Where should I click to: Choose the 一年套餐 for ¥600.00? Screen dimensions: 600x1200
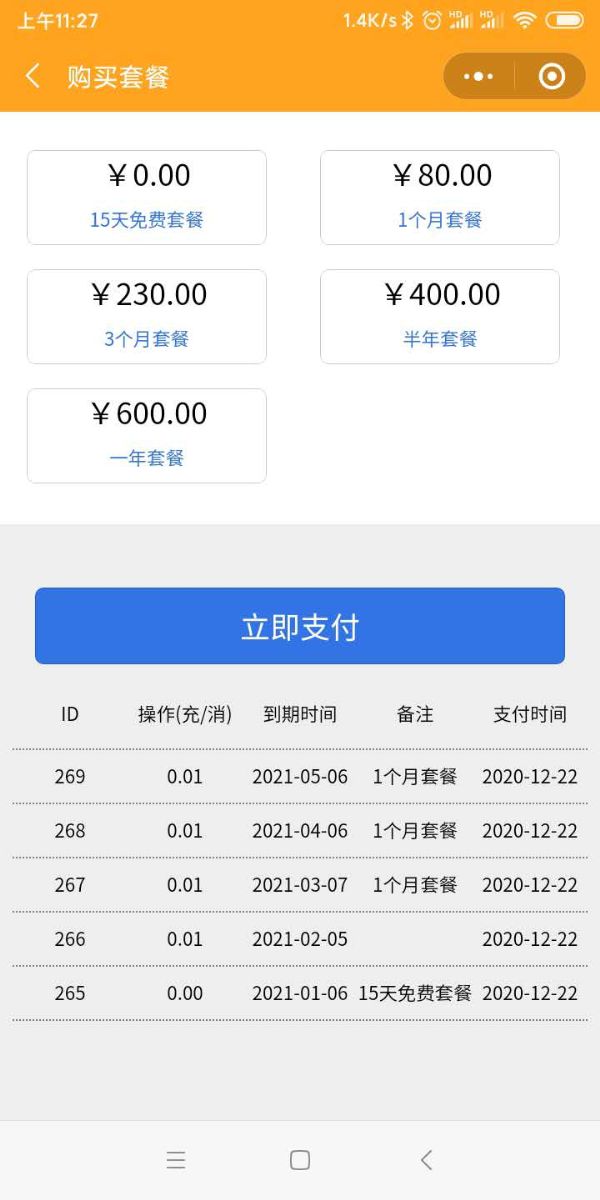pos(147,435)
